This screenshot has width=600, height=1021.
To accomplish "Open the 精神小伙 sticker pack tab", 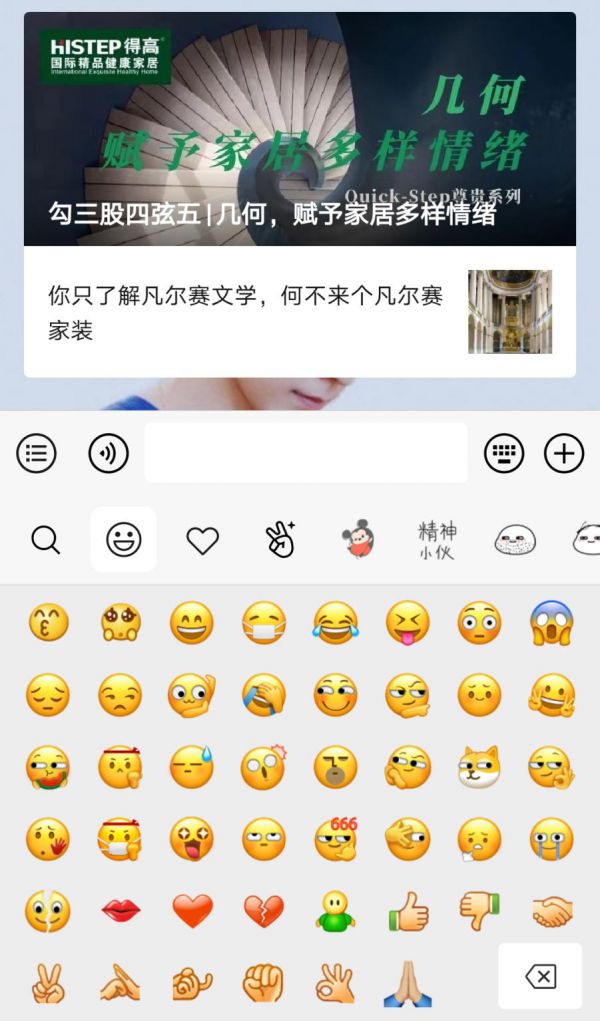I will pyautogui.click(x=437, y=540).
